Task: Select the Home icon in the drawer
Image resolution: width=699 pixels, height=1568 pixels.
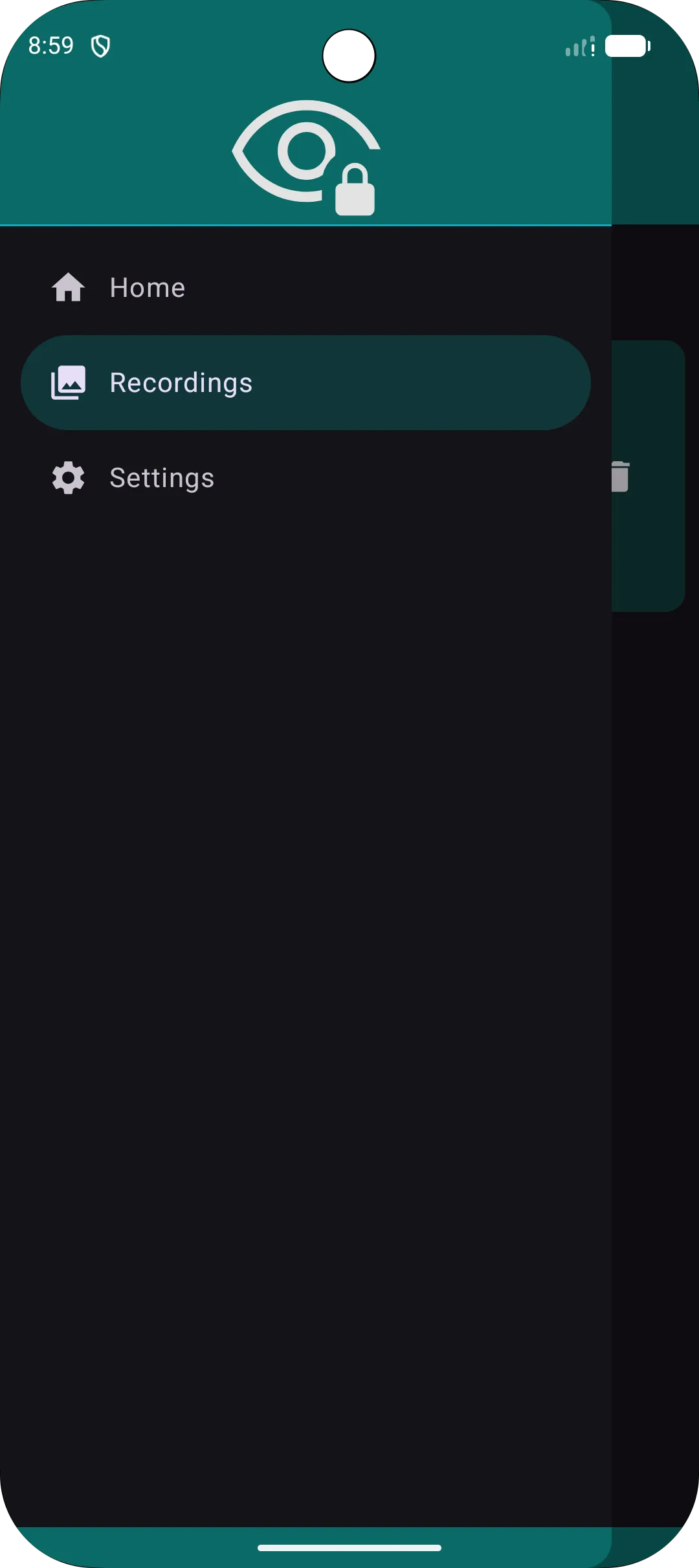Action: [x=69, y=287]
